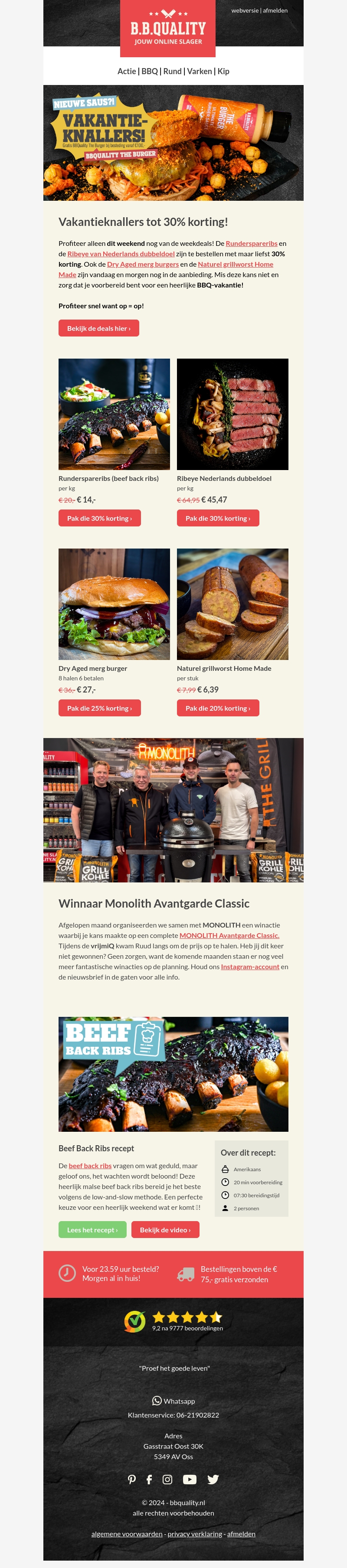Open the privacy verklaring link
347x1568 pixels.
tap(195, 1534)
